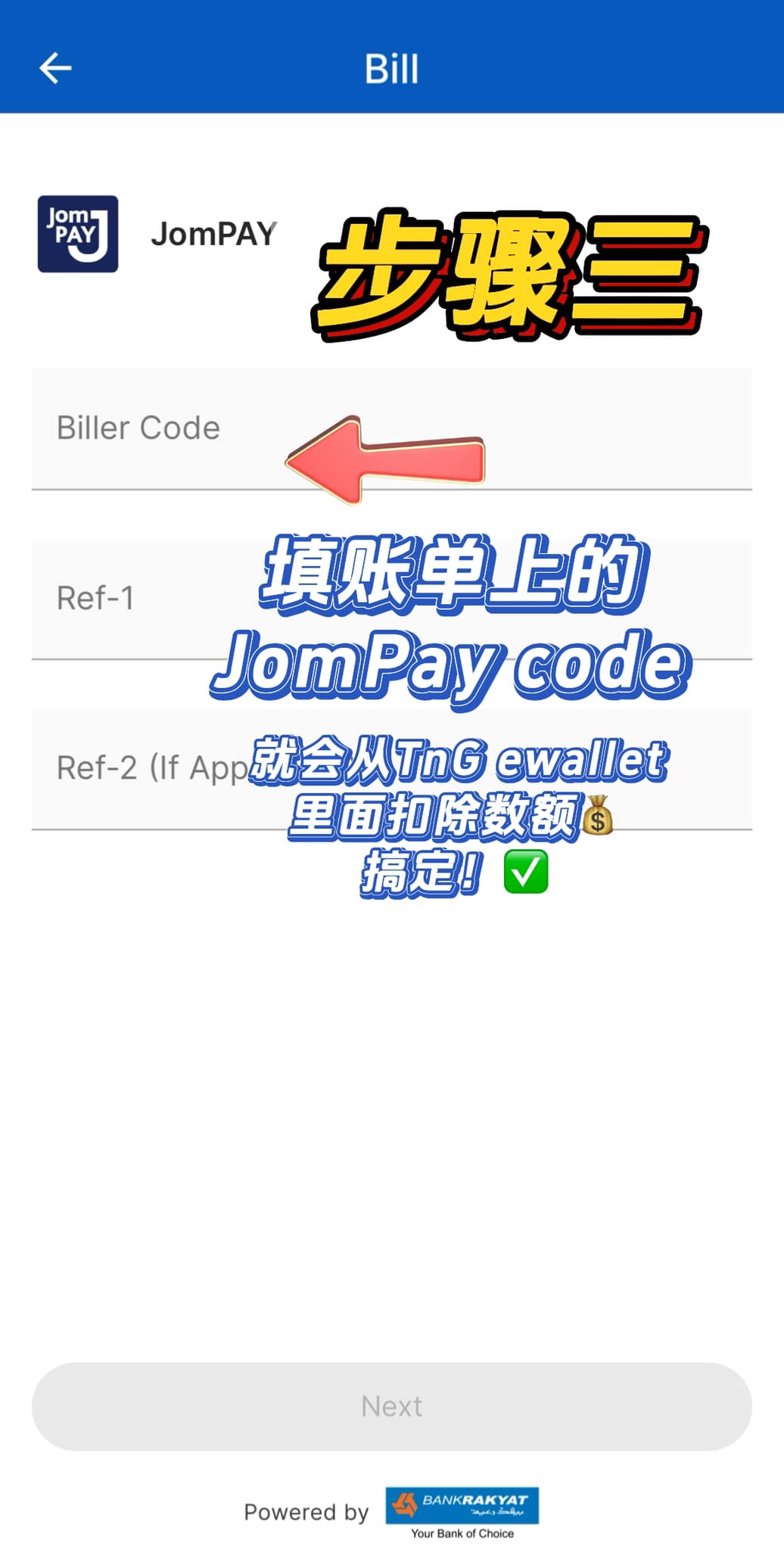Select the Bank Rakyat logo at the bottom
This screenshot has height=1550, width=784.
tap(462, 1504)
